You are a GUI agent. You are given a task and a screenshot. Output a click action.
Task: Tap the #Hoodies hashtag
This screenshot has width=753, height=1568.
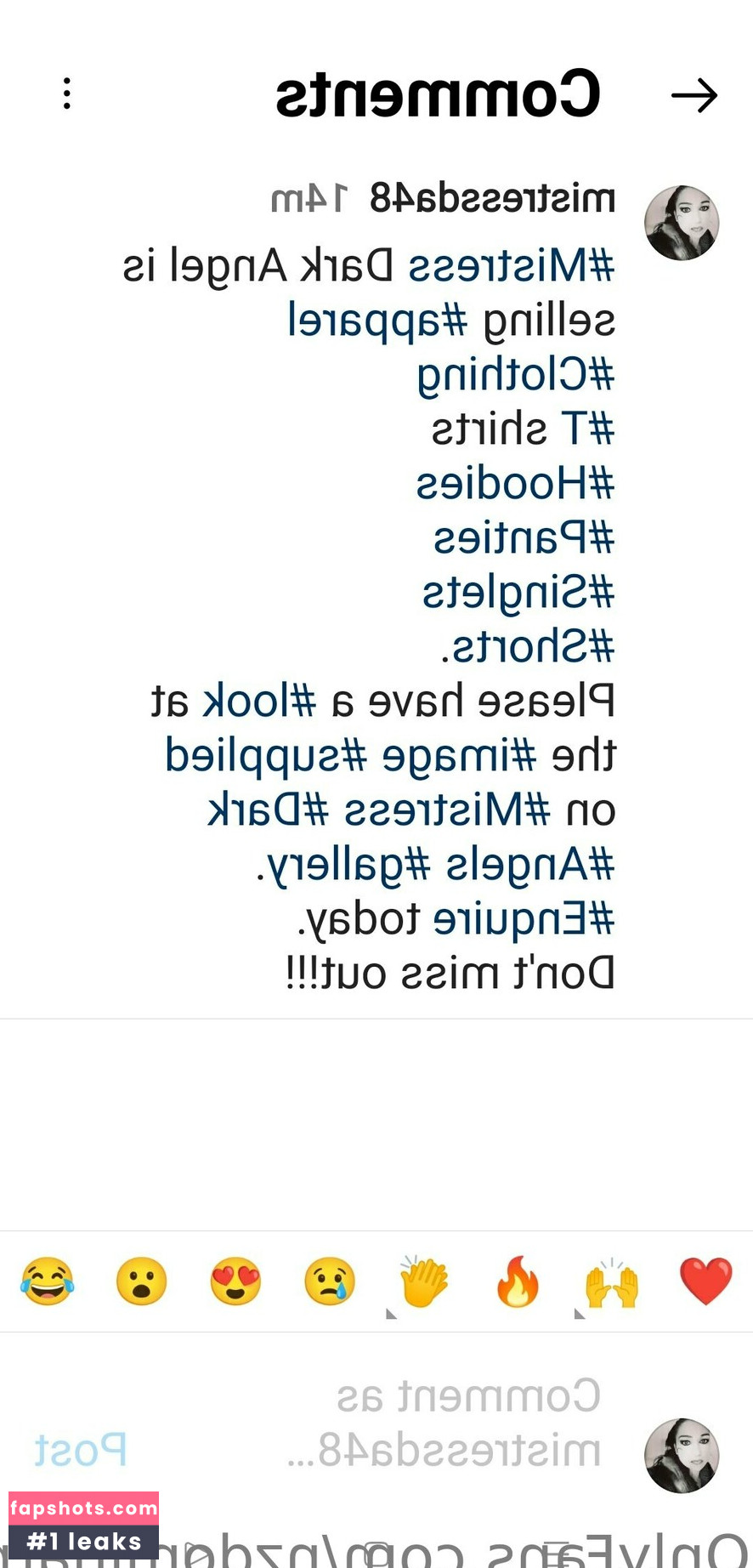click(515, 484)
